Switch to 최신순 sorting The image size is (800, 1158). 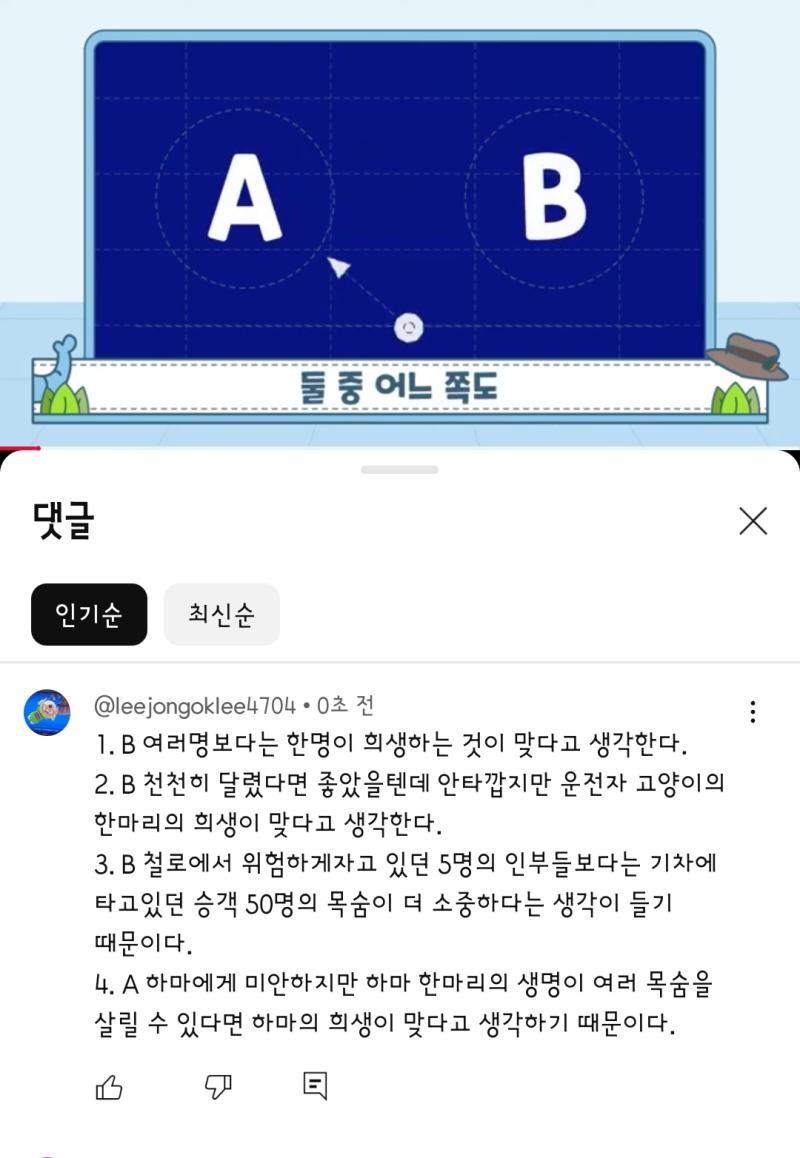pos(221,614)
